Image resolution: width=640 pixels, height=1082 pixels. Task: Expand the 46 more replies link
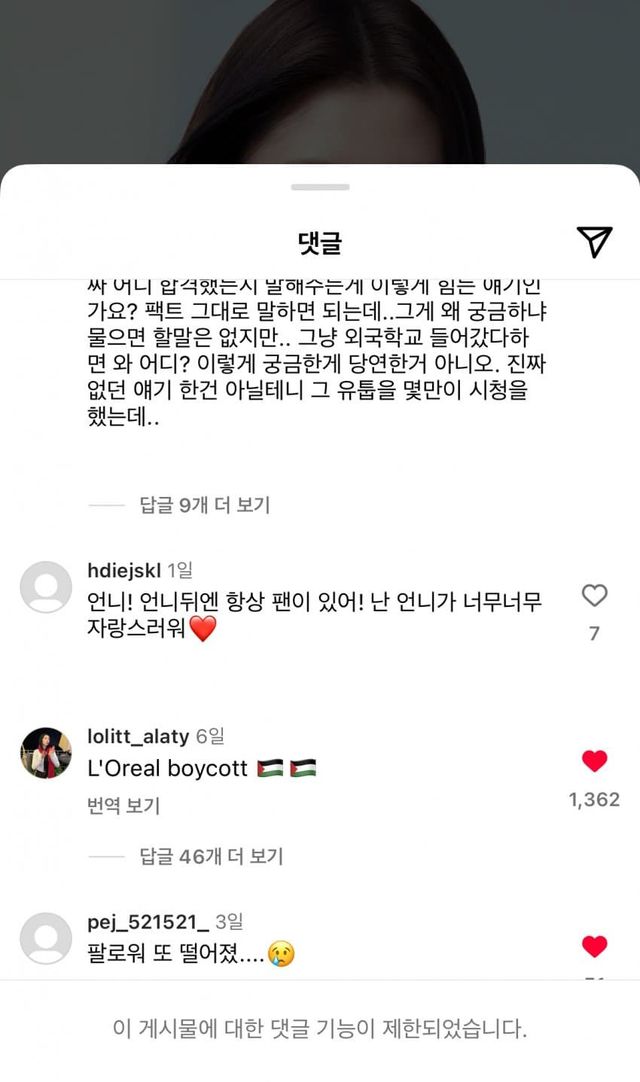click(x=211, y=857)
